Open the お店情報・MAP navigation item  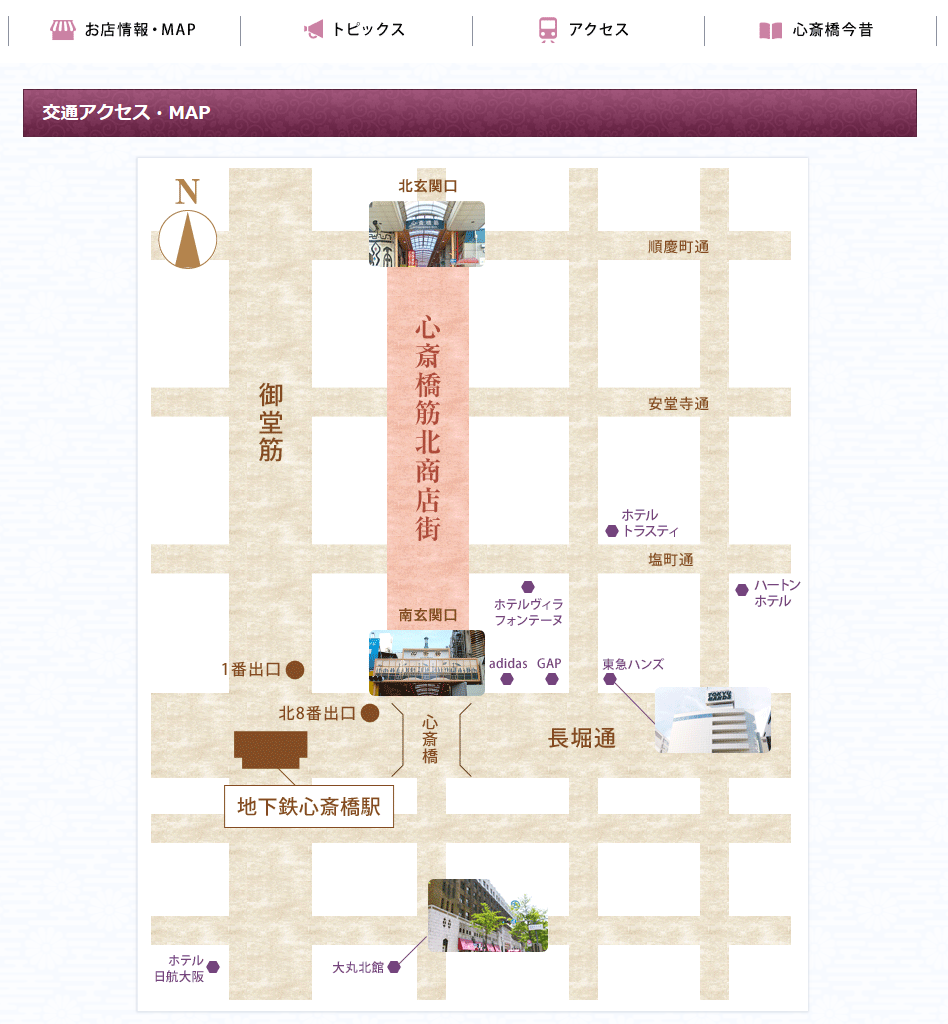[x=124, y=30]
